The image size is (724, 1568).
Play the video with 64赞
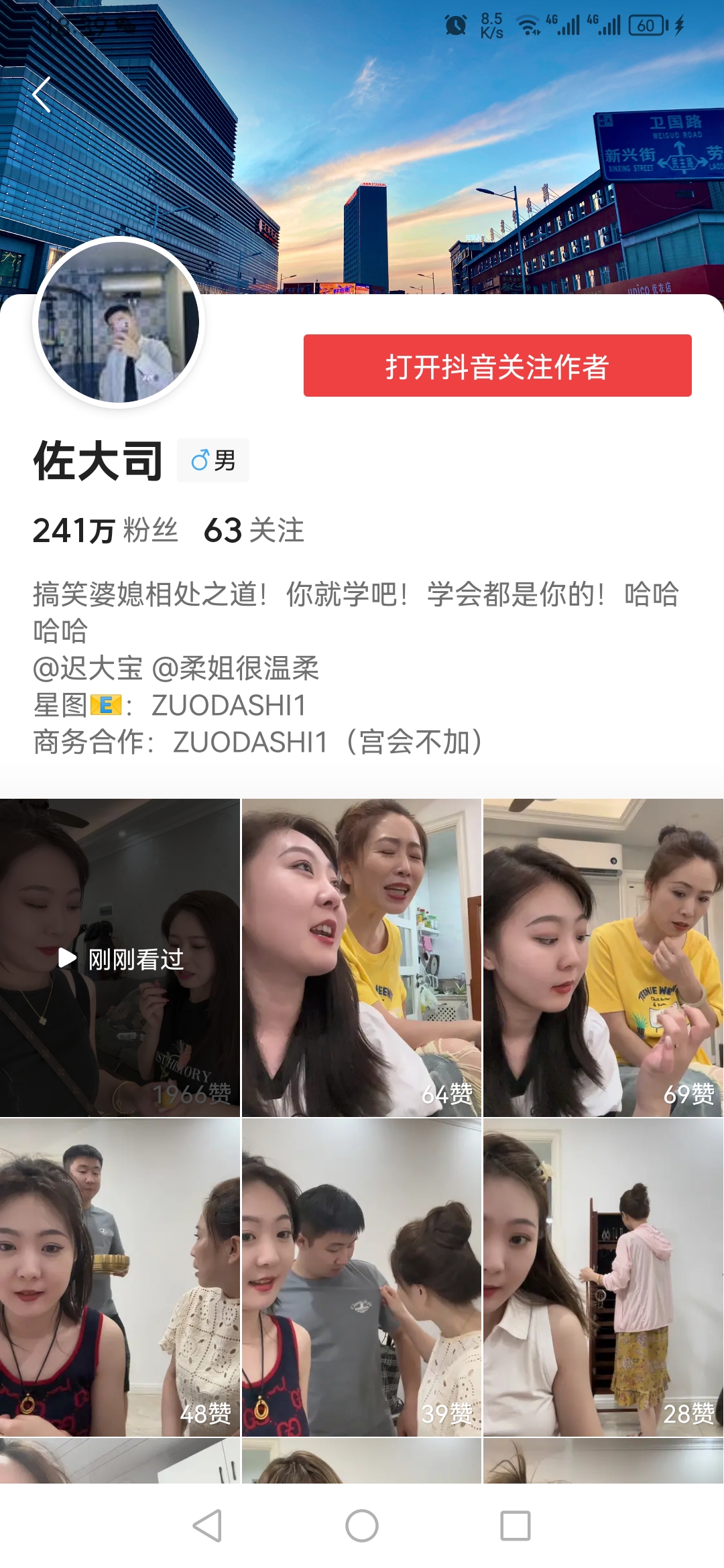(x=361, y=958)
